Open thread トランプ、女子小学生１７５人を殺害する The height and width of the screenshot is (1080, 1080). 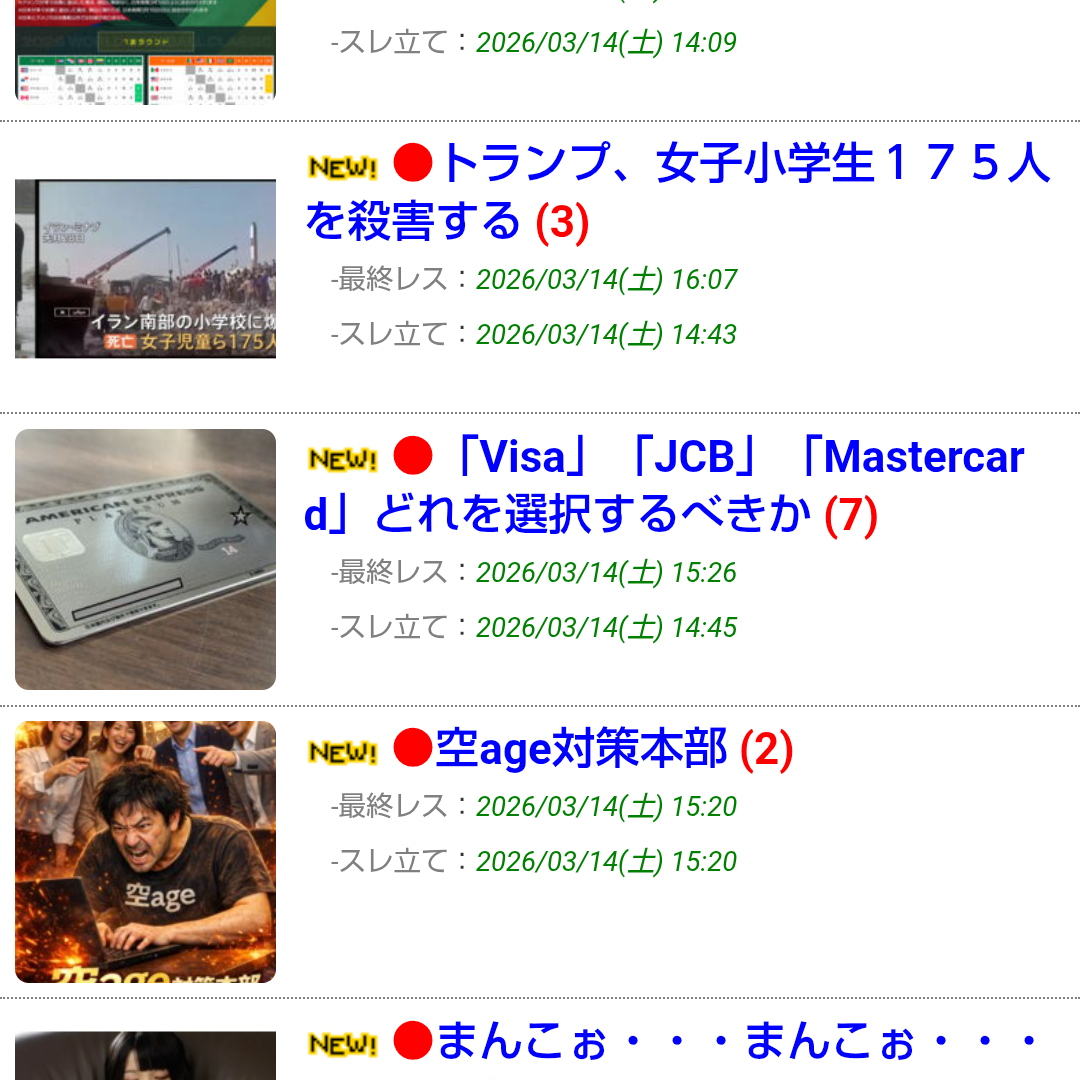[678, 190]
